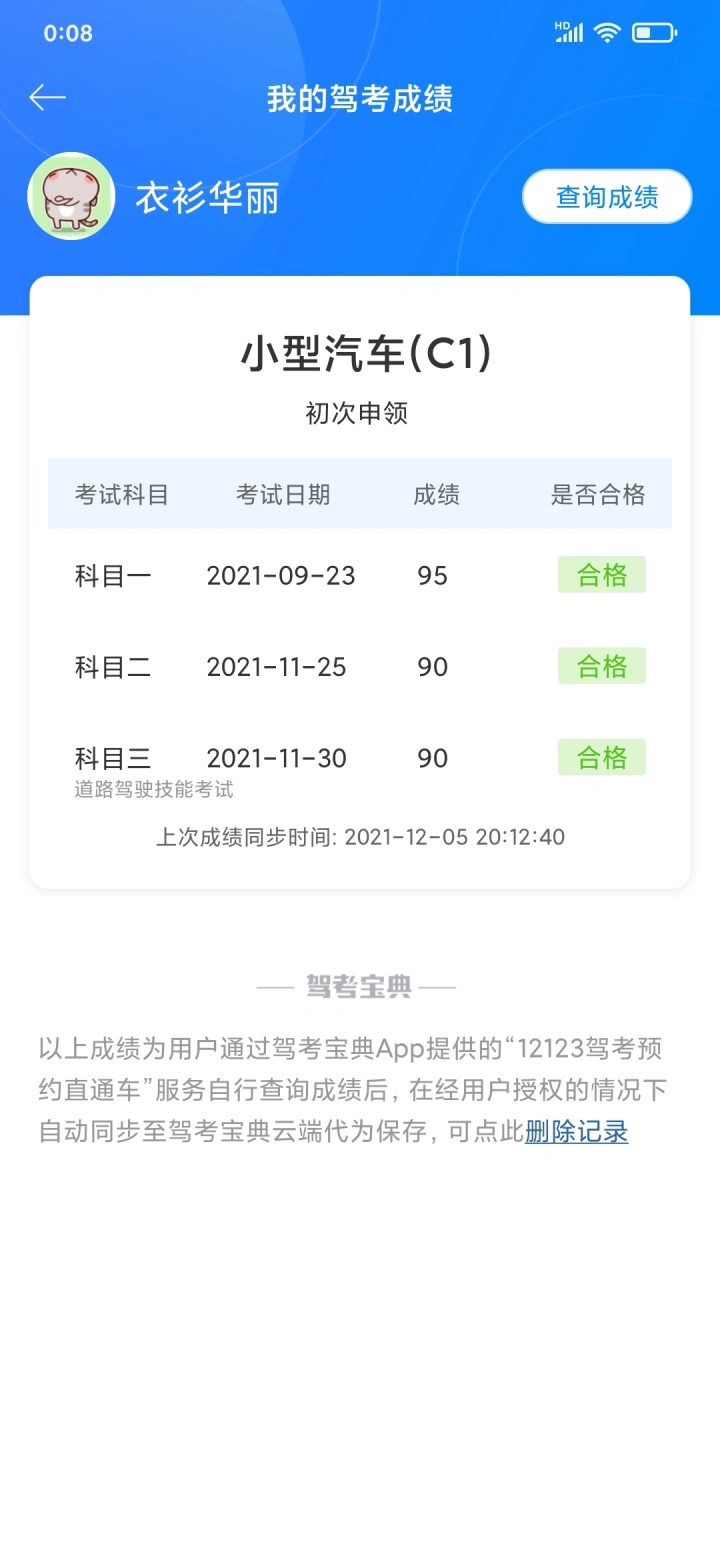Viewport: 720px width, 1560px height.
Task: Go back using the top-left arrow
Action: [x=47, y=97]
